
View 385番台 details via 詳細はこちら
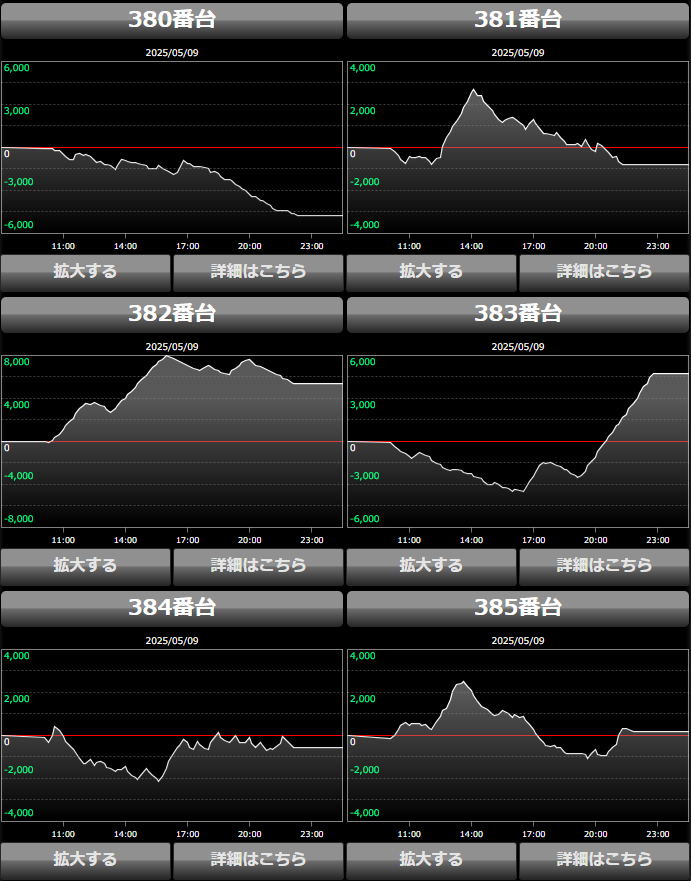coord(604,859)
